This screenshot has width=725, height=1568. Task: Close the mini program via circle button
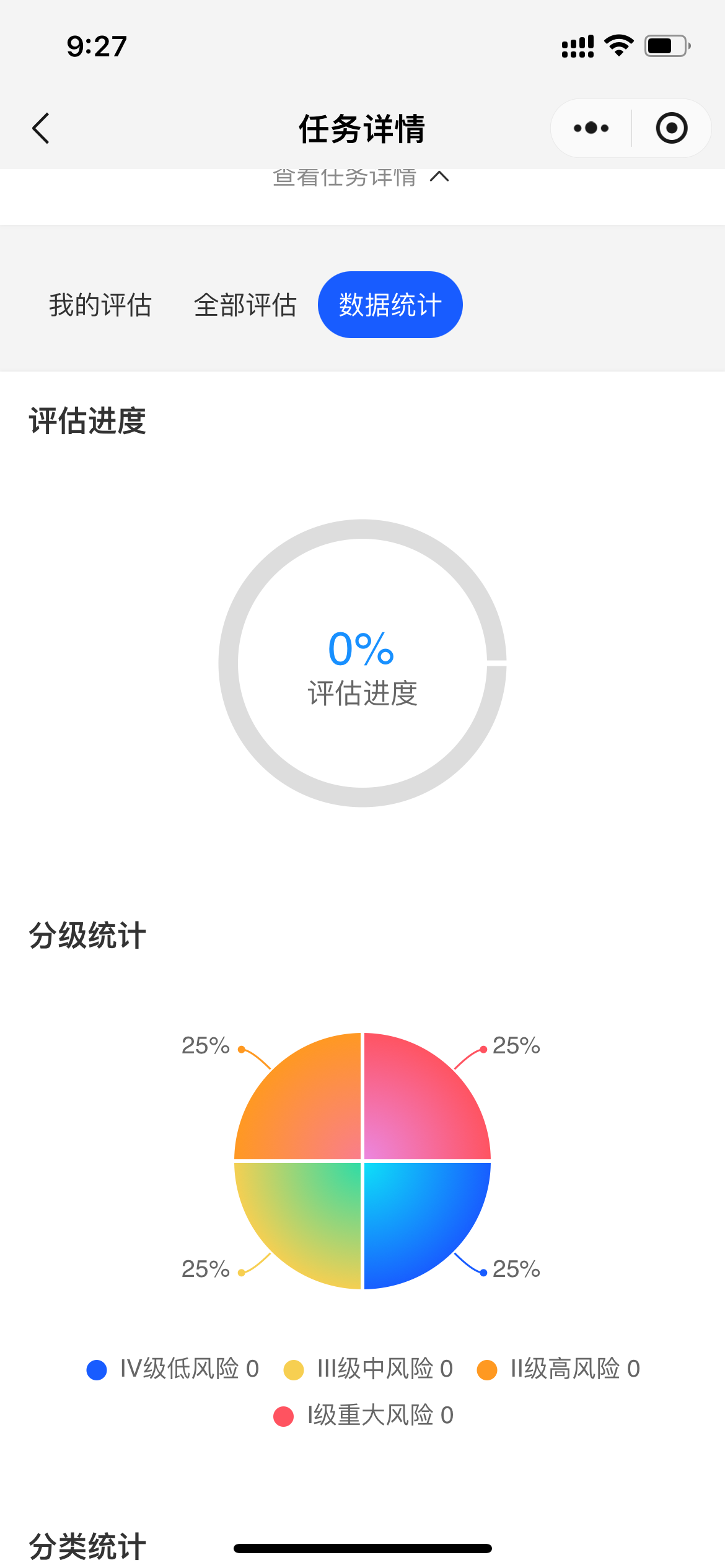pyautogui.click(x=672, y=128)
